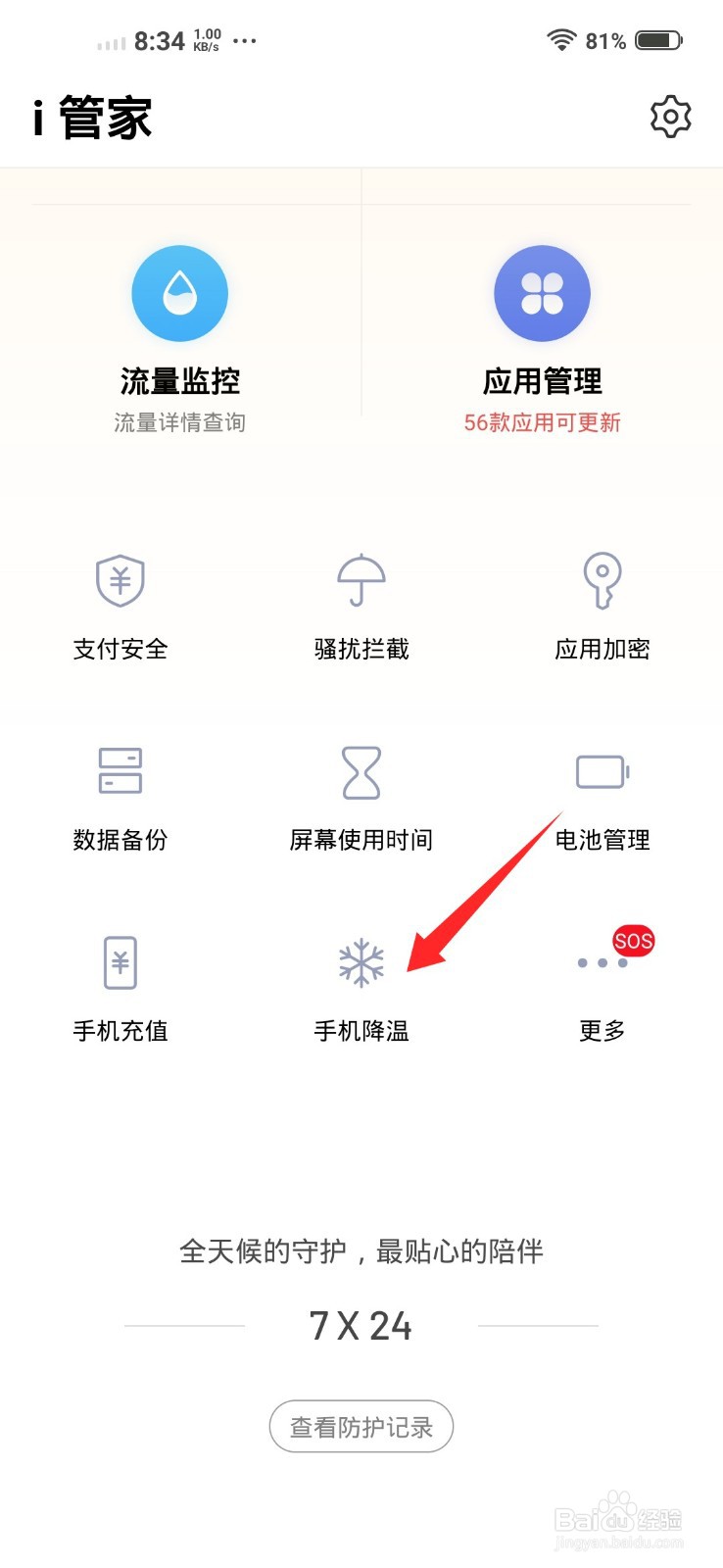Viewport: 723px width, 1568px height.
Task: Tap the network speed indicator 1.00 KB/s
Action: point(208,39)
